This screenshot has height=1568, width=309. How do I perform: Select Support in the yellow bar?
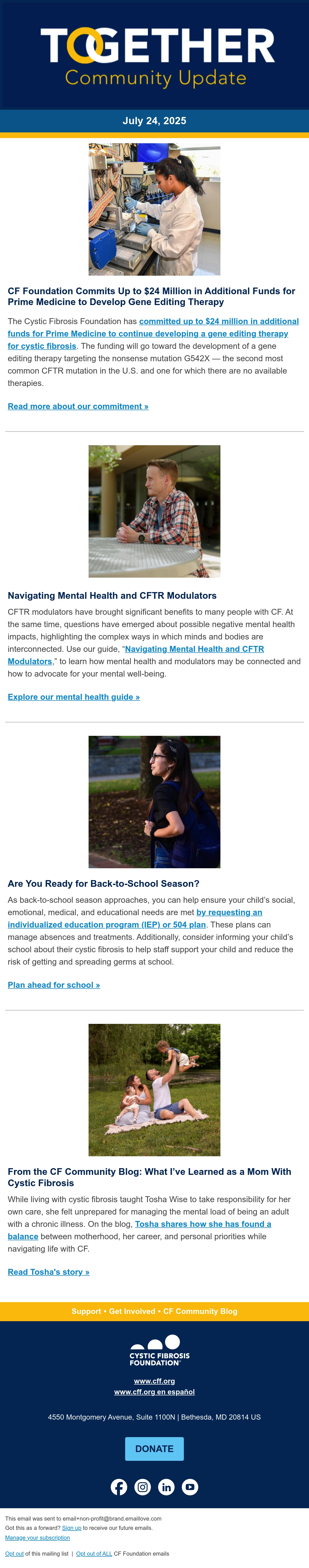click(86, 1311)
